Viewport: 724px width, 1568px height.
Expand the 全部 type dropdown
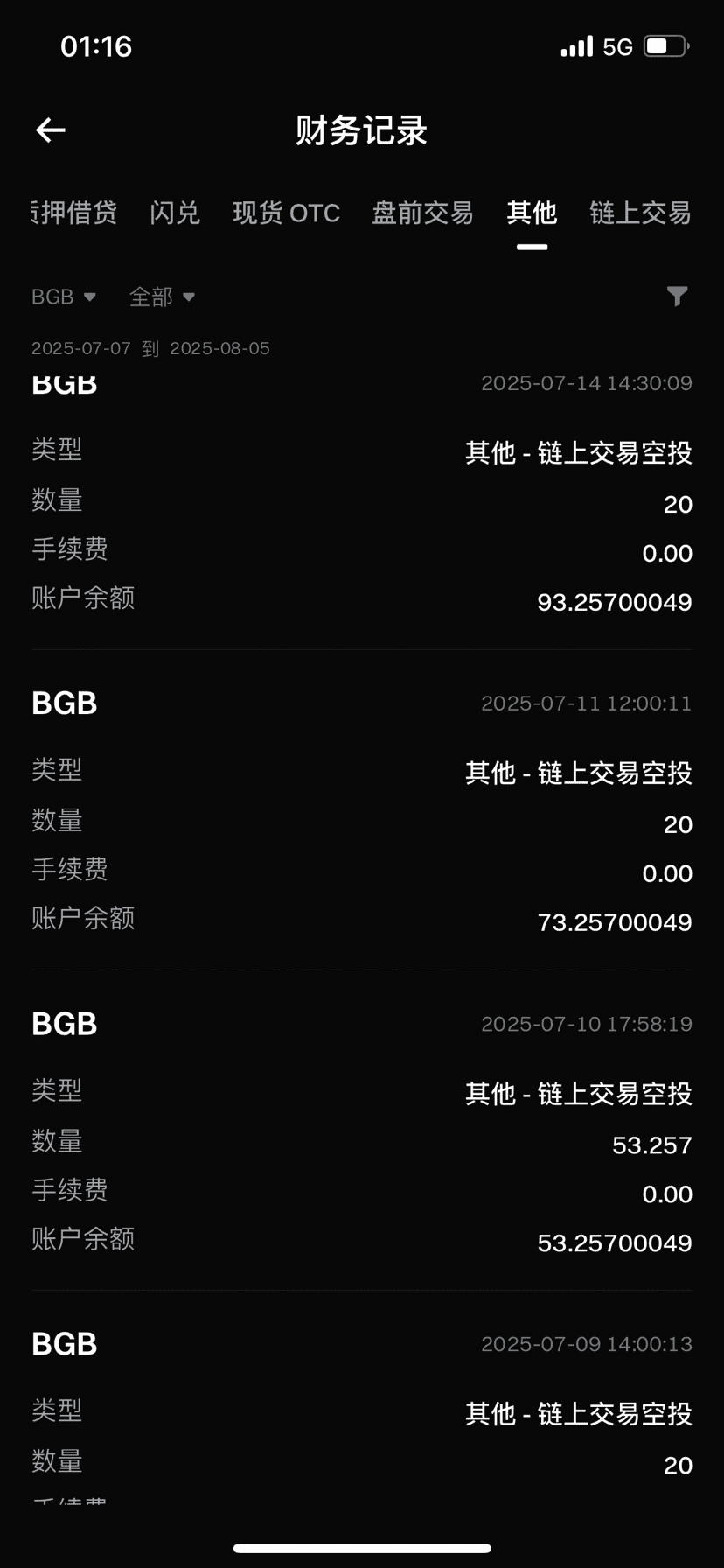click(x=162, y=297)
